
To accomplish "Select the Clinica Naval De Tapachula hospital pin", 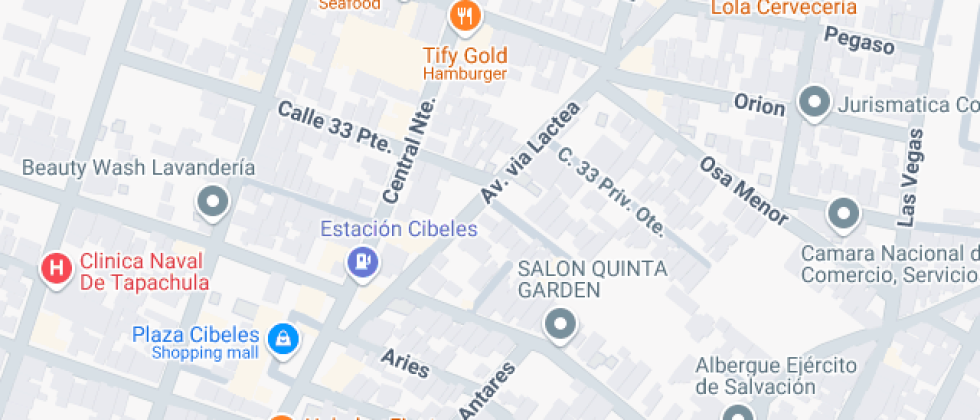I will point(57,268).
